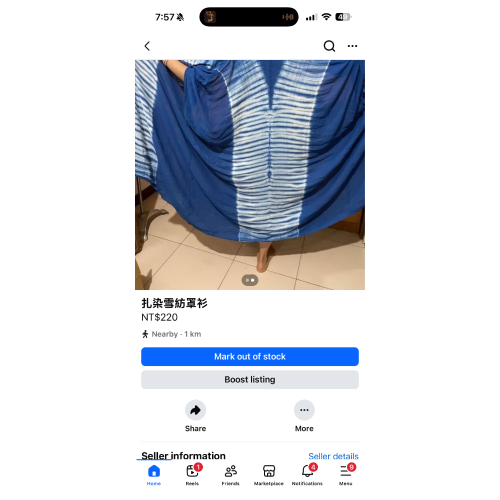Open the Seller details link

333,456
